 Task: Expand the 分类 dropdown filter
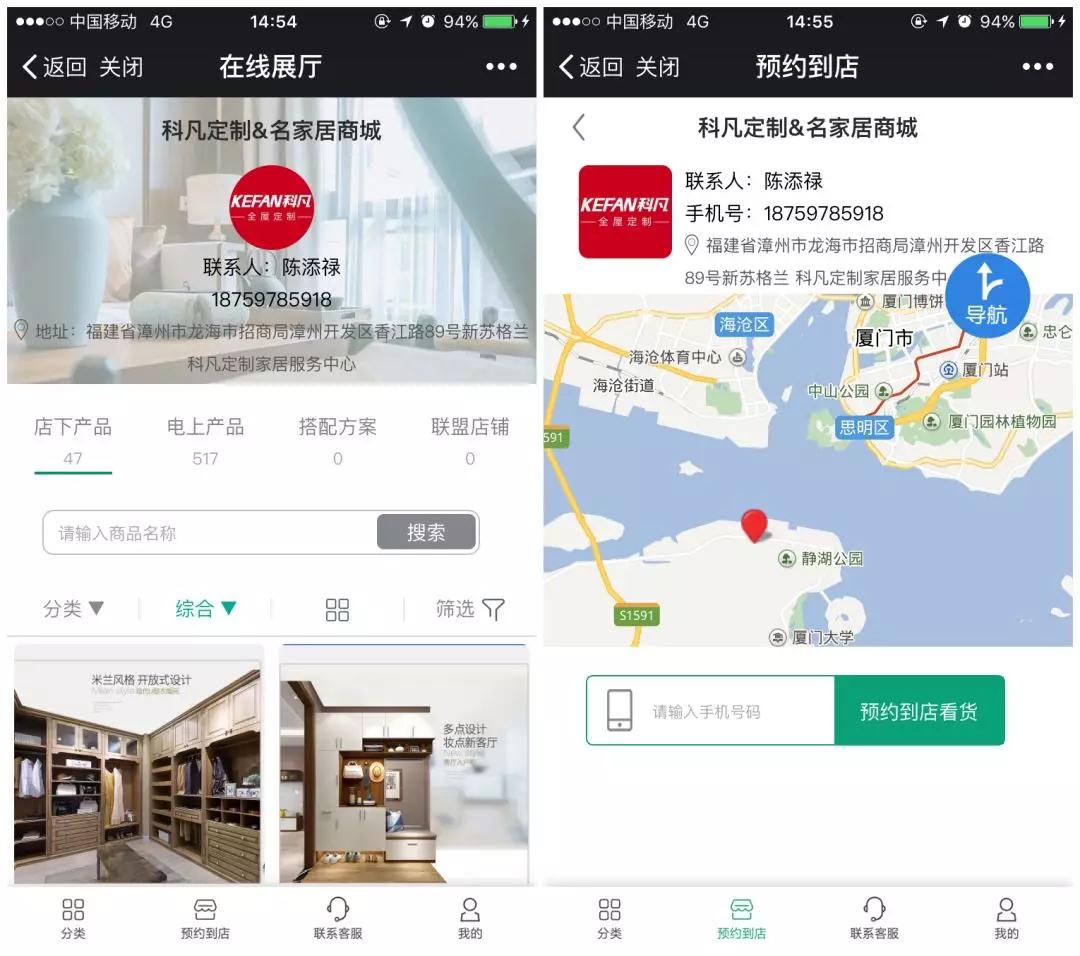pos(74,609)
